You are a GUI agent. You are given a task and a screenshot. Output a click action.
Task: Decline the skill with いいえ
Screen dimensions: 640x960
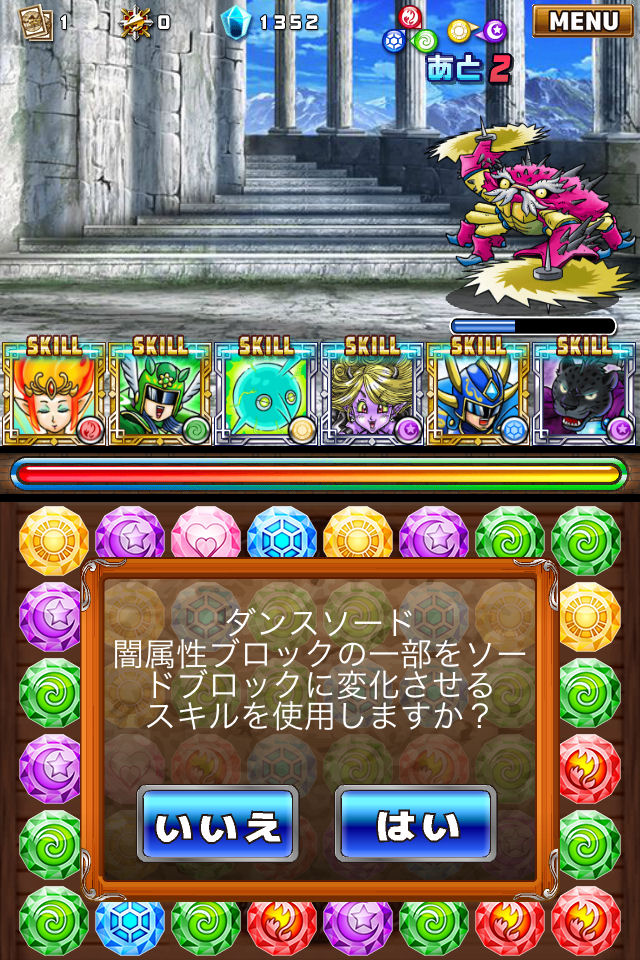pyautogui.click(x=217, y=824)
